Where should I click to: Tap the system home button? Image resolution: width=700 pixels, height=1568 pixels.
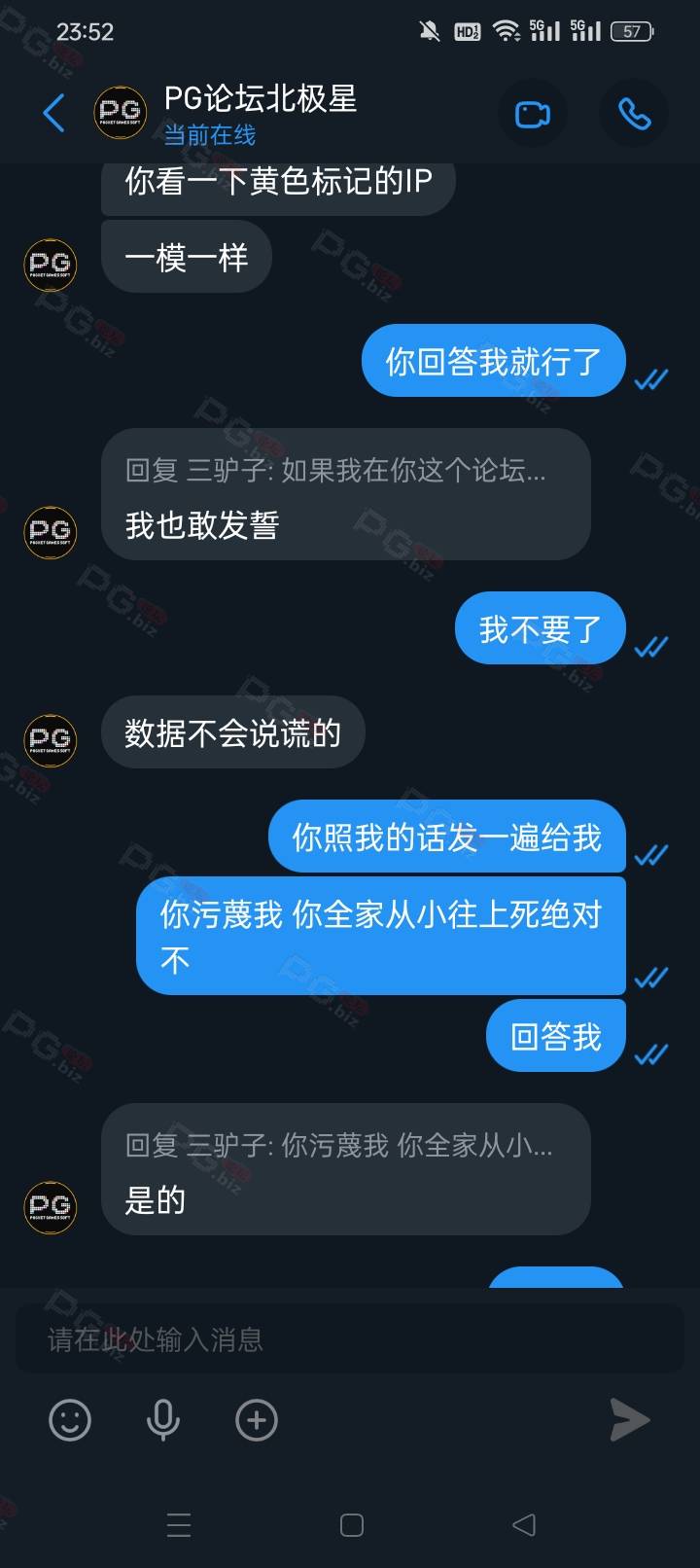click(x=352, y=1524)
